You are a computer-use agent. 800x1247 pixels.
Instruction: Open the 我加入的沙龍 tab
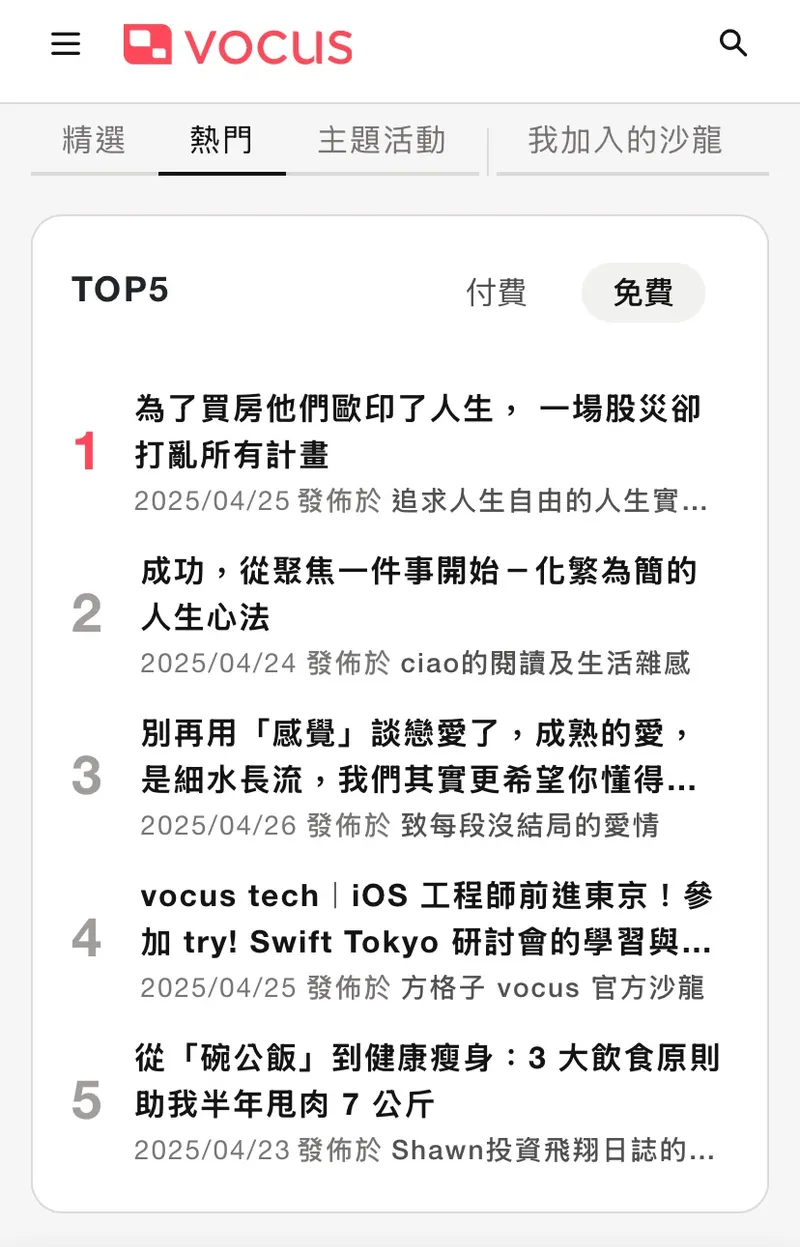[x=625, y=140]
